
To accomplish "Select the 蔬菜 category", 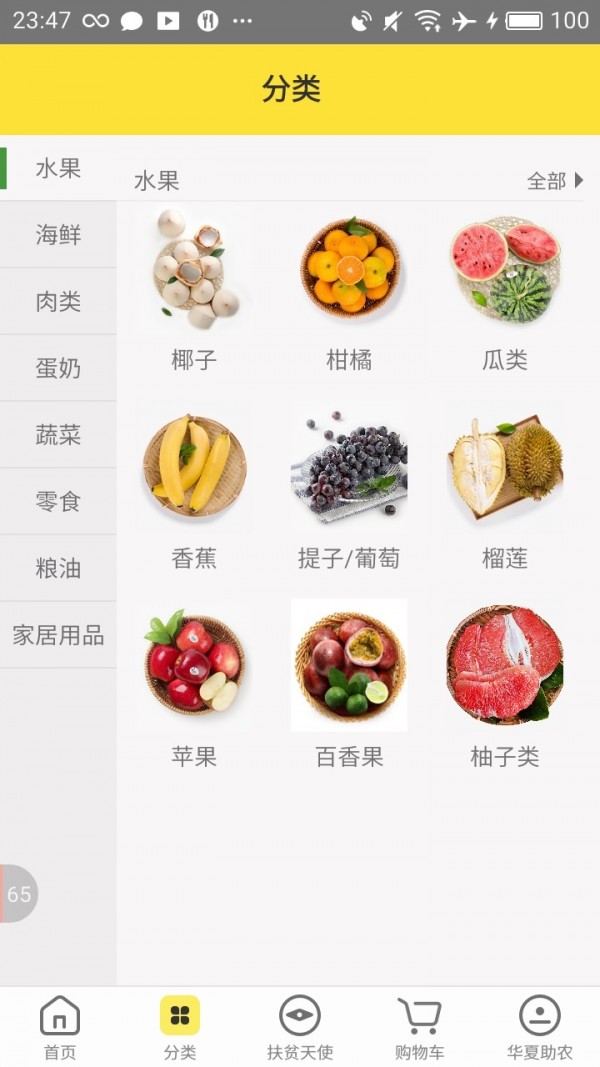I will 58,435.
